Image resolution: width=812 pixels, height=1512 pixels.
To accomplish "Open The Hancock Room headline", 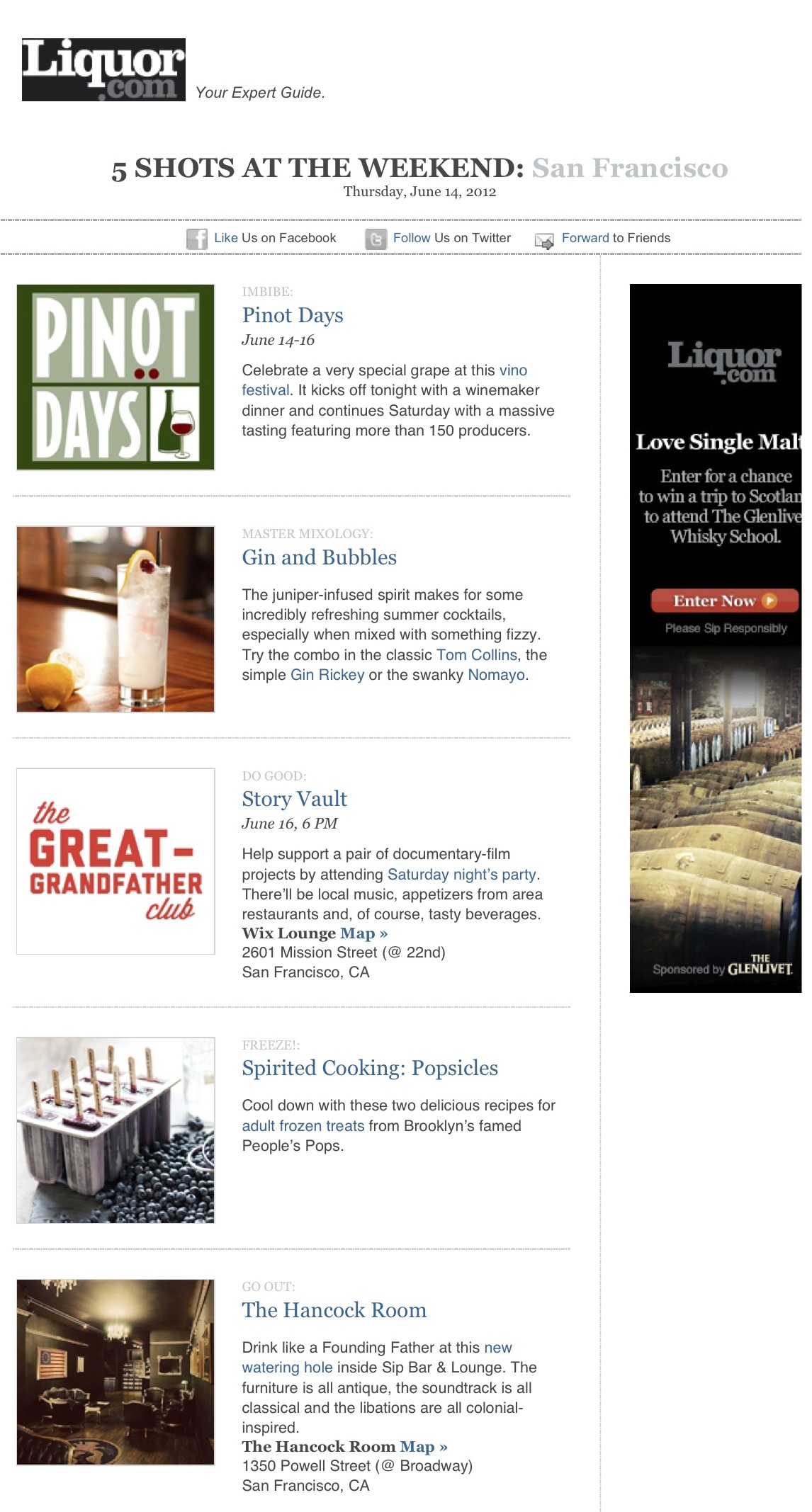I will pyautogui.click(x=334, y=1310).
